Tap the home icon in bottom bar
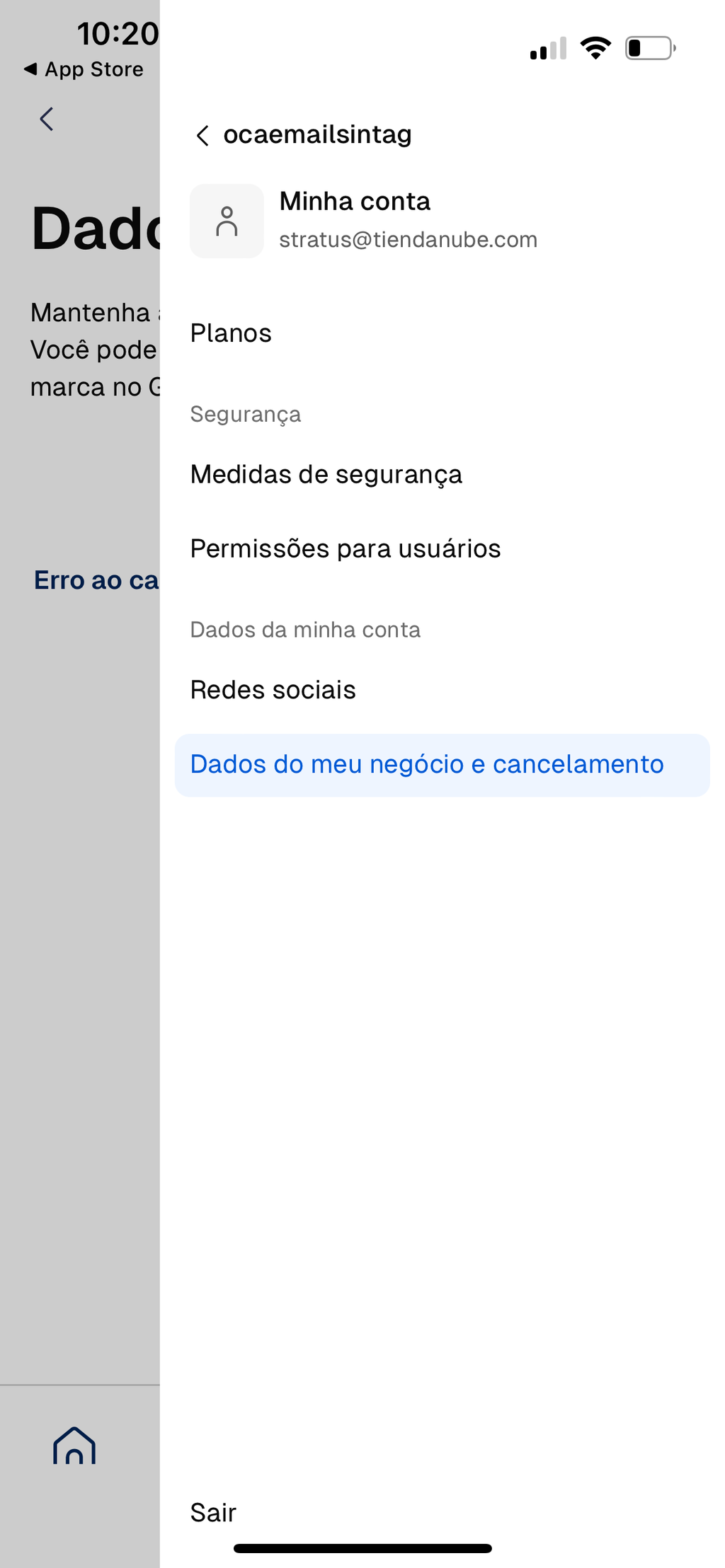The image size is (725, 1568). coord(74,1445)
